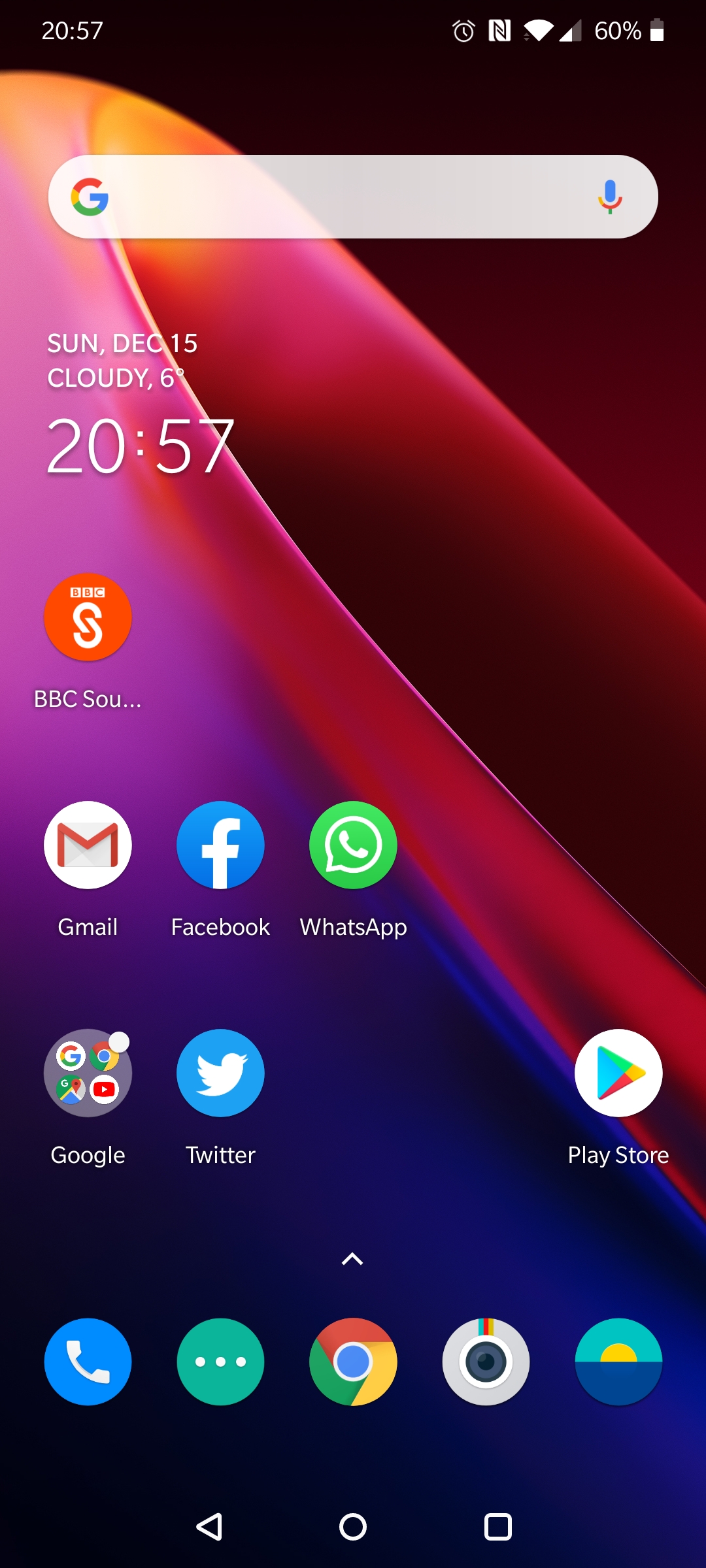Open the Play Store

click(618, 1073)
